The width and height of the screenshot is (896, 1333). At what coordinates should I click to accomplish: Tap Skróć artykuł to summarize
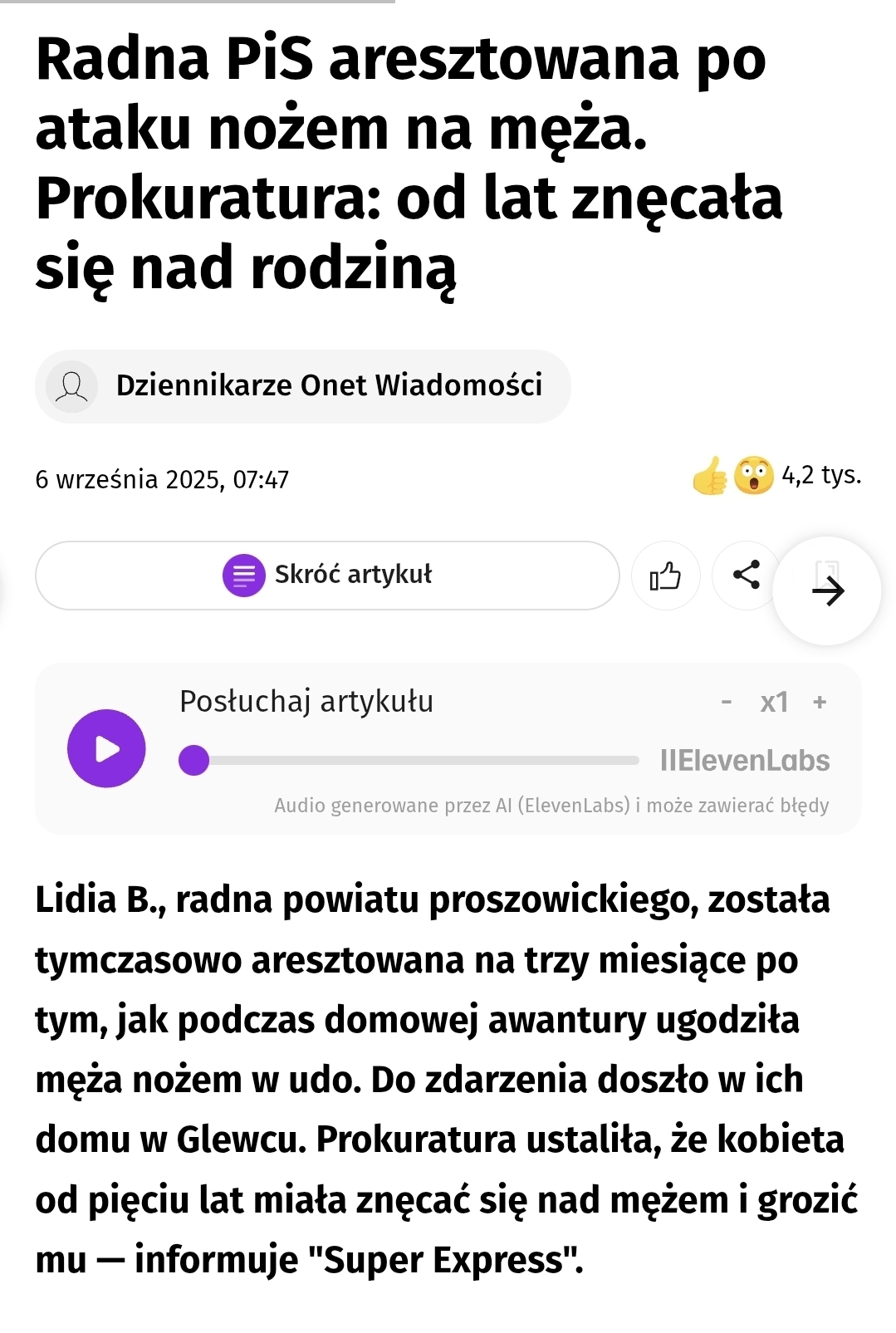point(327,575)
